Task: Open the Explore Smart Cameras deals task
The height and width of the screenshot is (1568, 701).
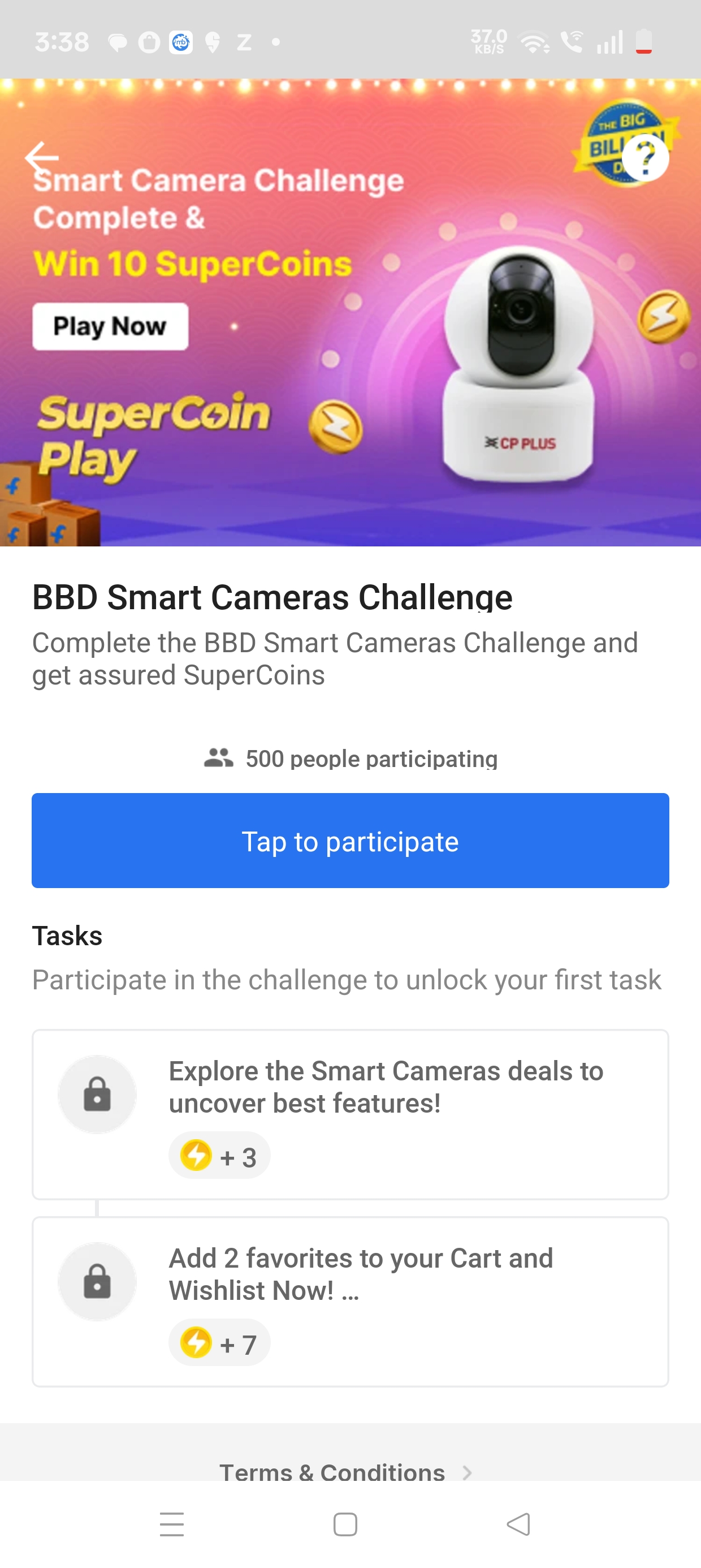Action: 350,1114
